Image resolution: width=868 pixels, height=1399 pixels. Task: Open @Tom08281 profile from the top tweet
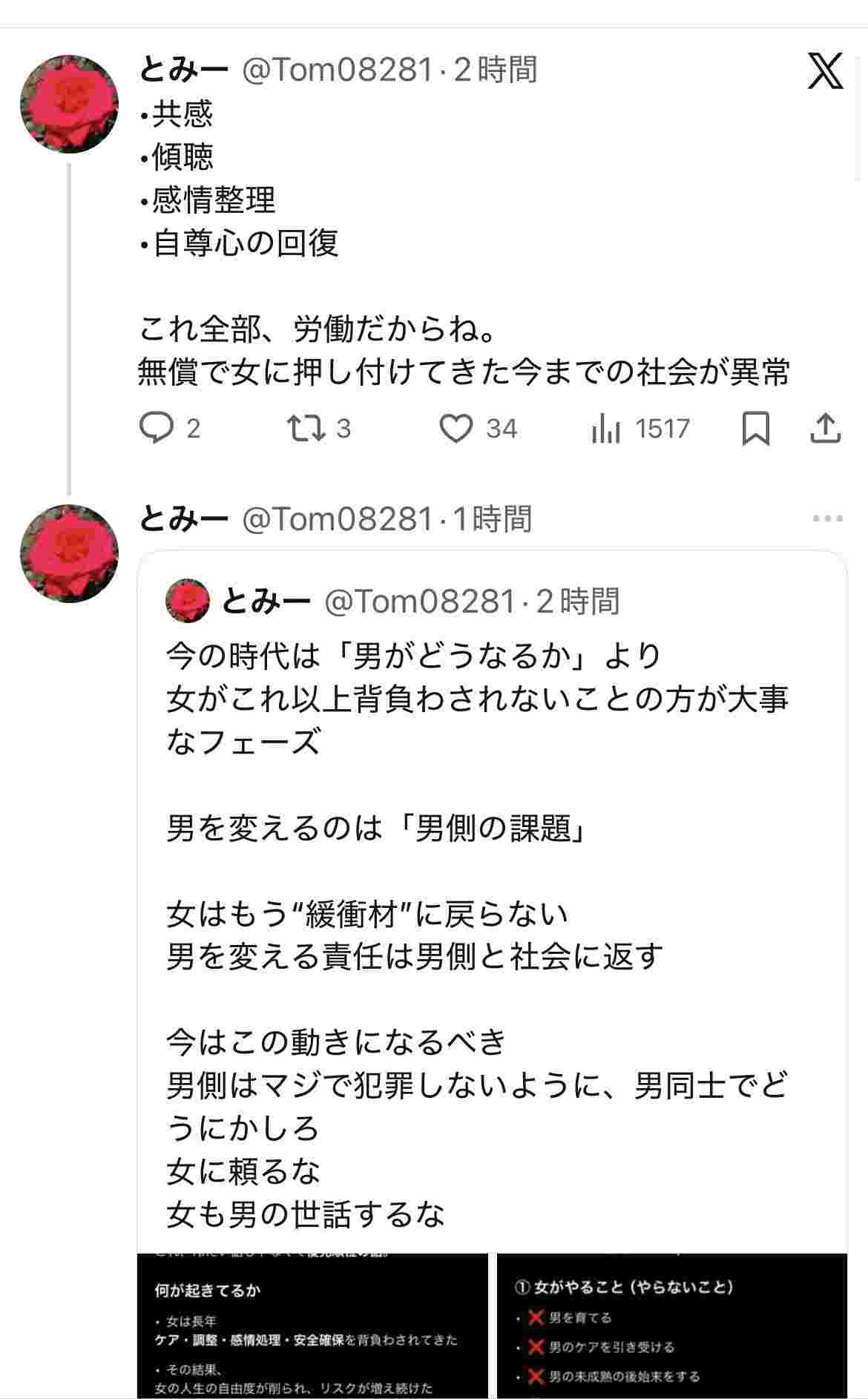coord(336,70)
